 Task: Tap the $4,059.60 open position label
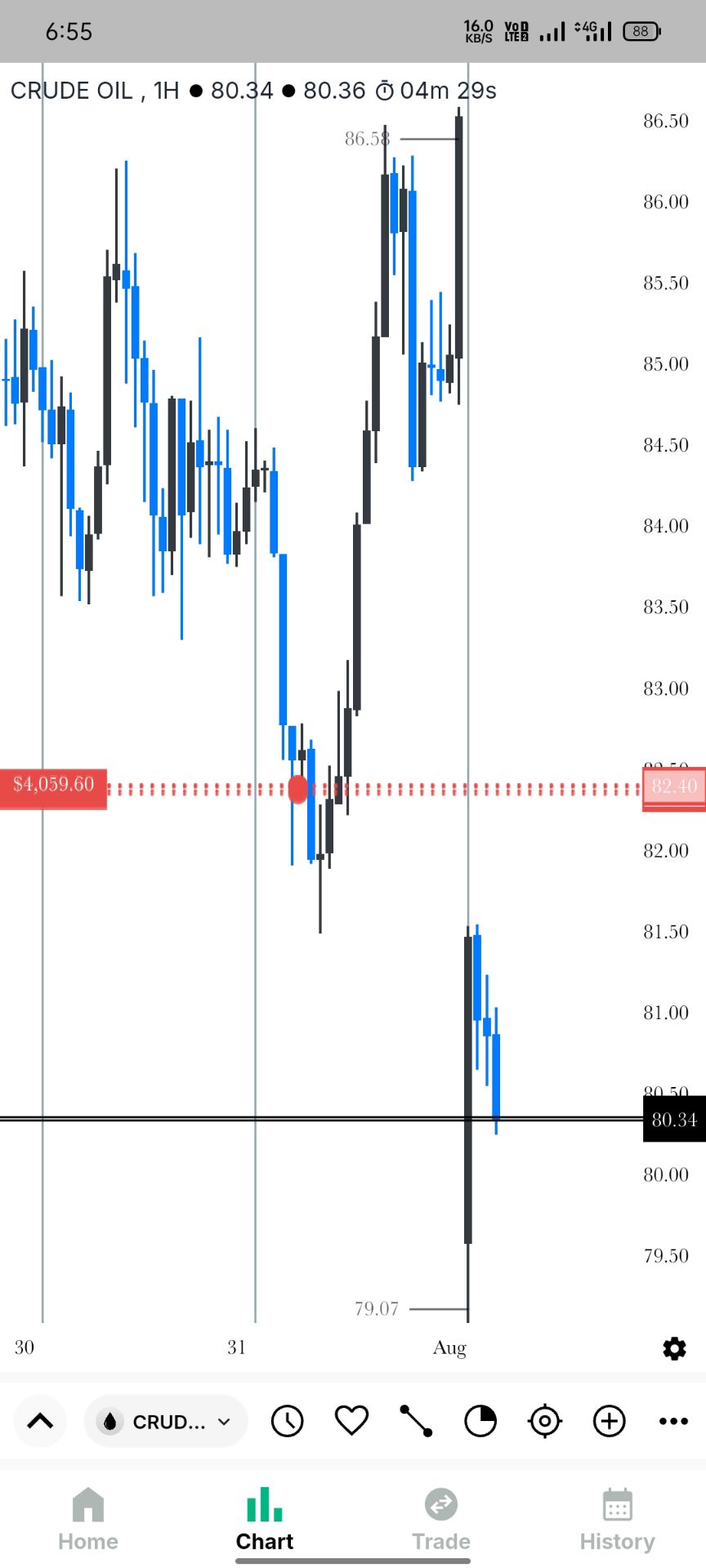point(53,786)
